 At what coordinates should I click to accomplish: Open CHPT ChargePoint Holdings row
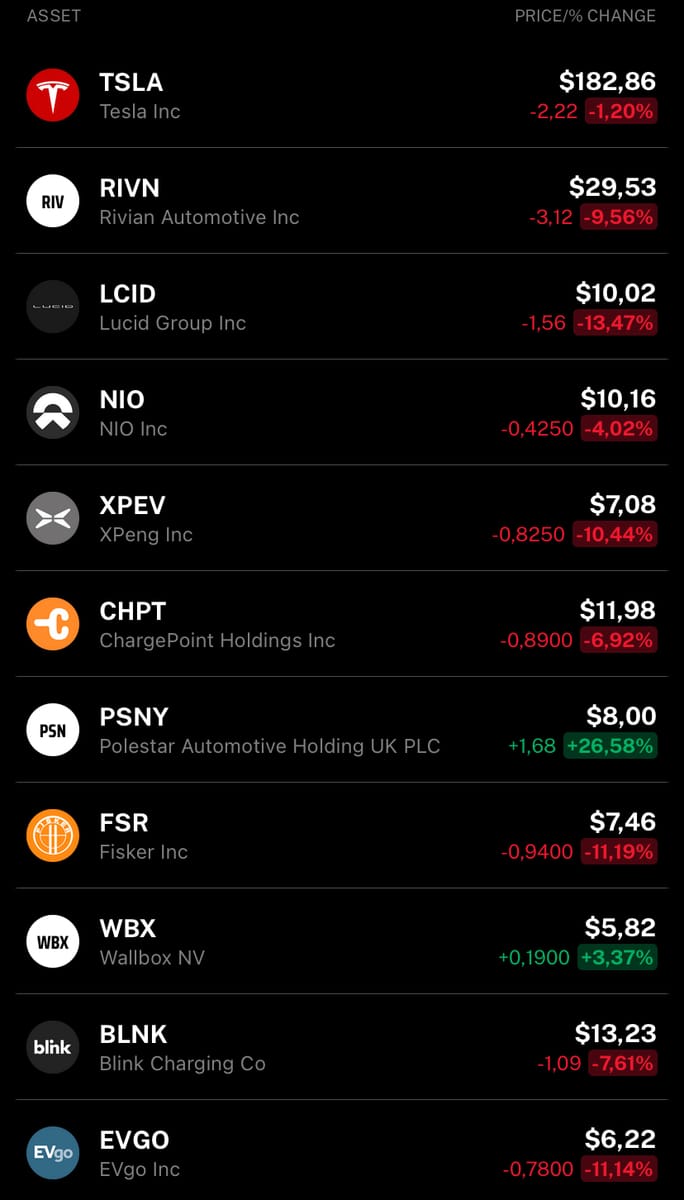pos(342,625)
